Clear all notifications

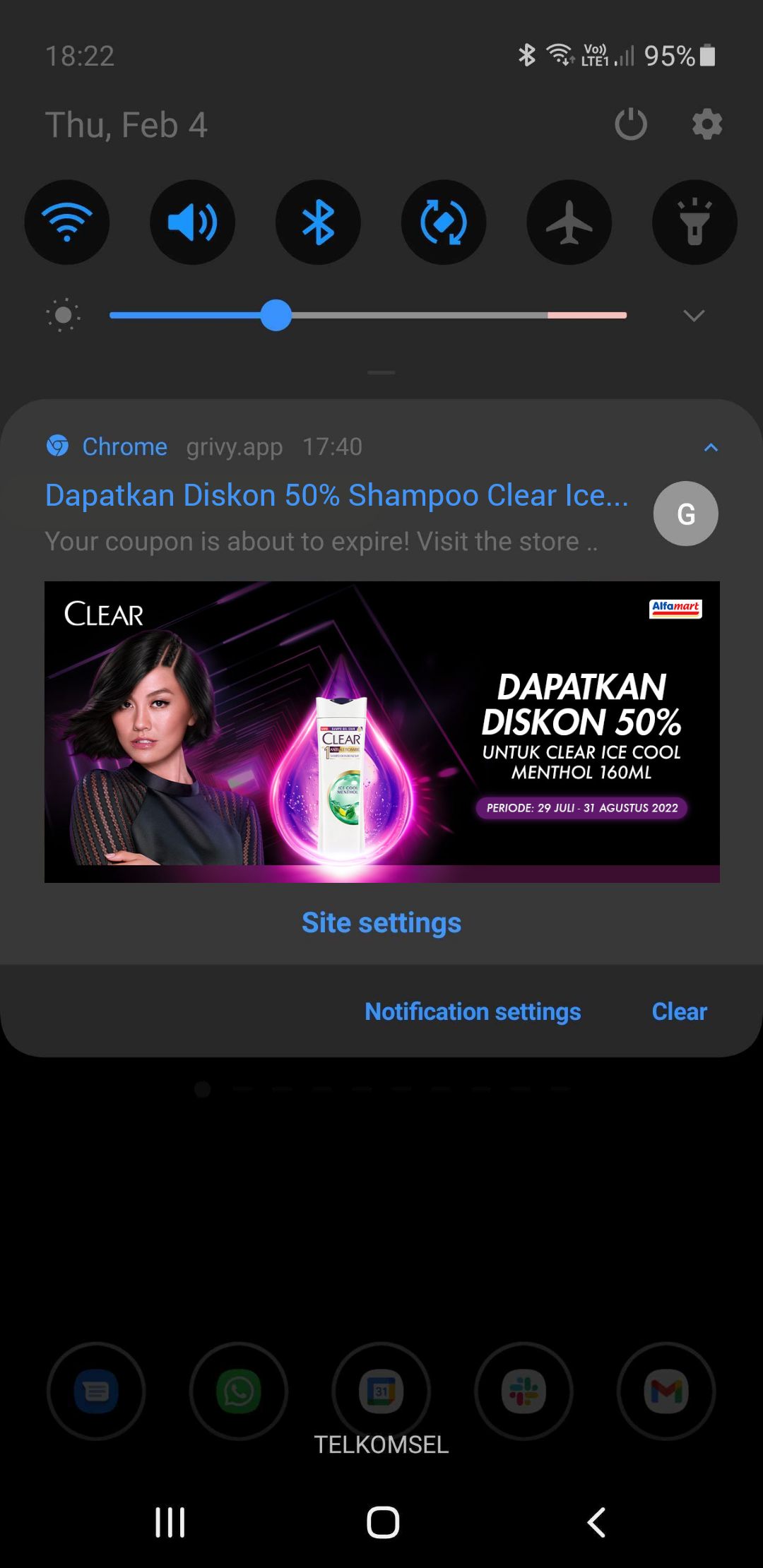point(679,1011)
